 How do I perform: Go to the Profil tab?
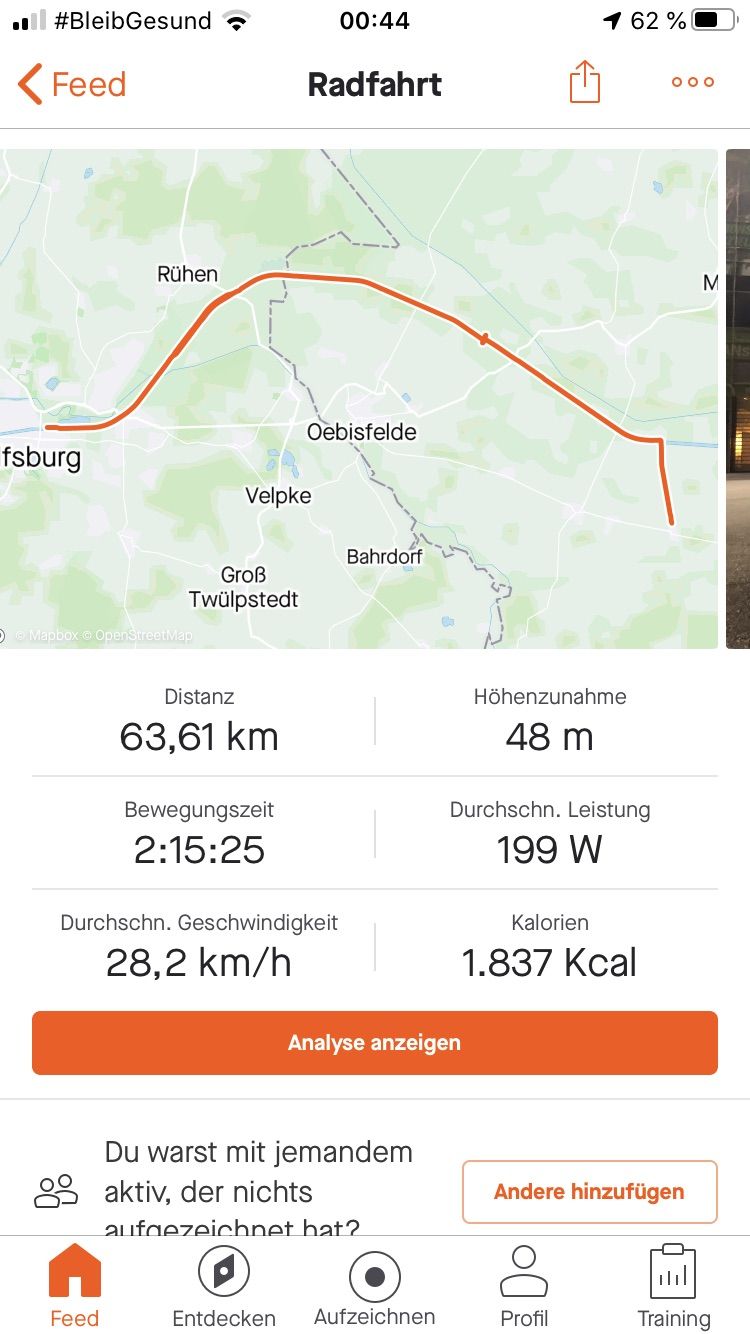[x=524, y=1287]
